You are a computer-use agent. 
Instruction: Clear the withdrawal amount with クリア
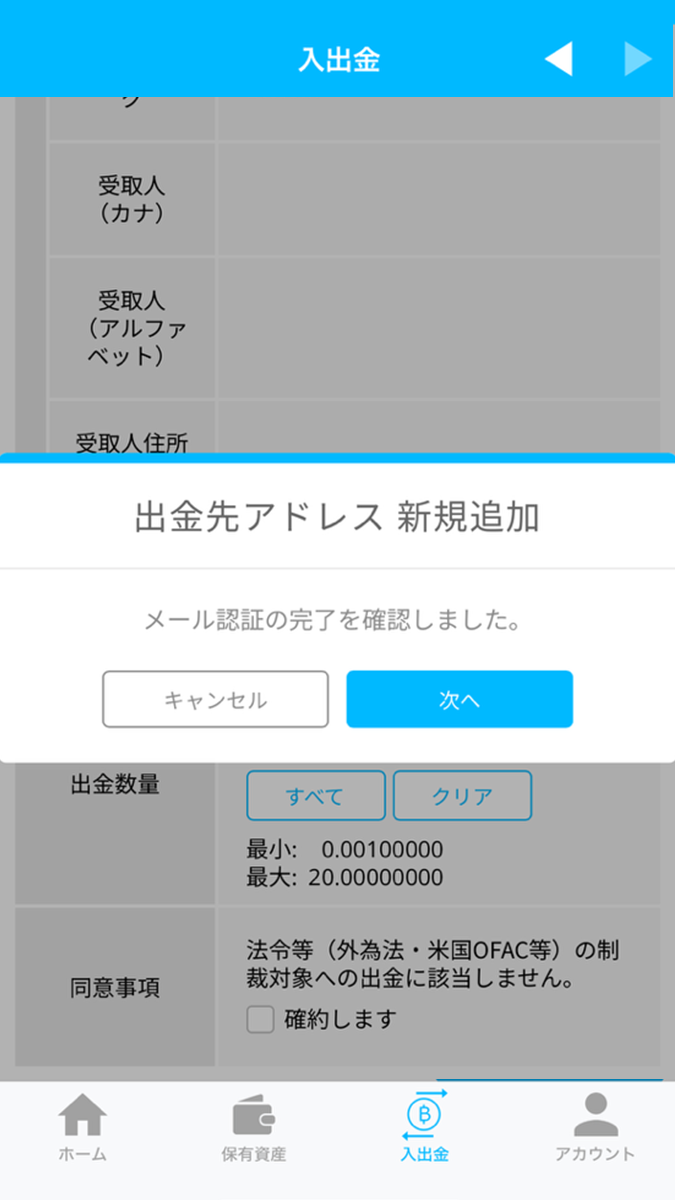click(x=462, y=796)
